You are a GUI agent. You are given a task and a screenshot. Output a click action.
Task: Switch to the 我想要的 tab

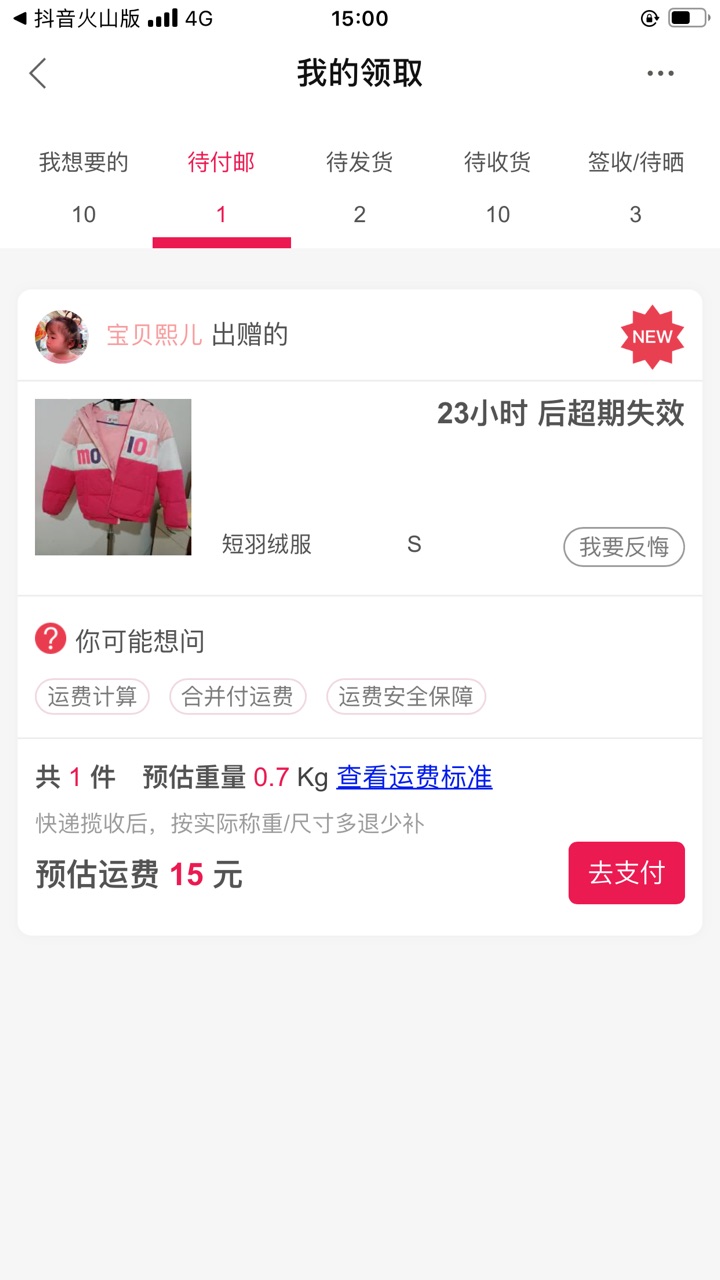pyautogui.click(x=84, y=187)
